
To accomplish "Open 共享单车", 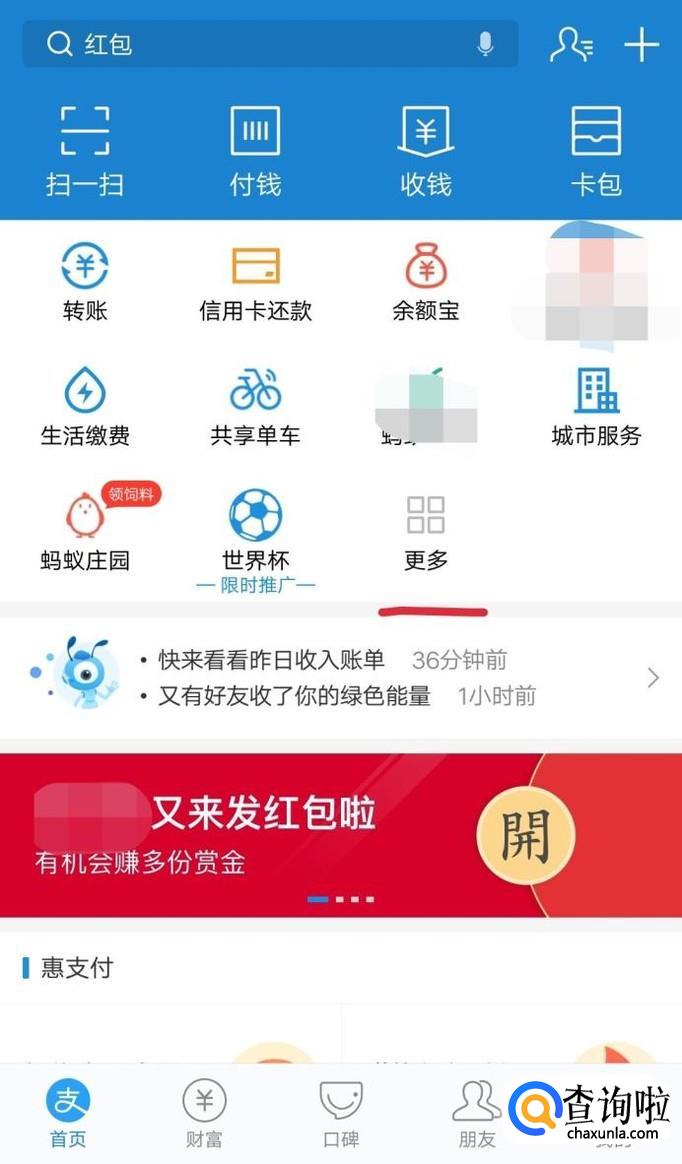I will 255,407.
